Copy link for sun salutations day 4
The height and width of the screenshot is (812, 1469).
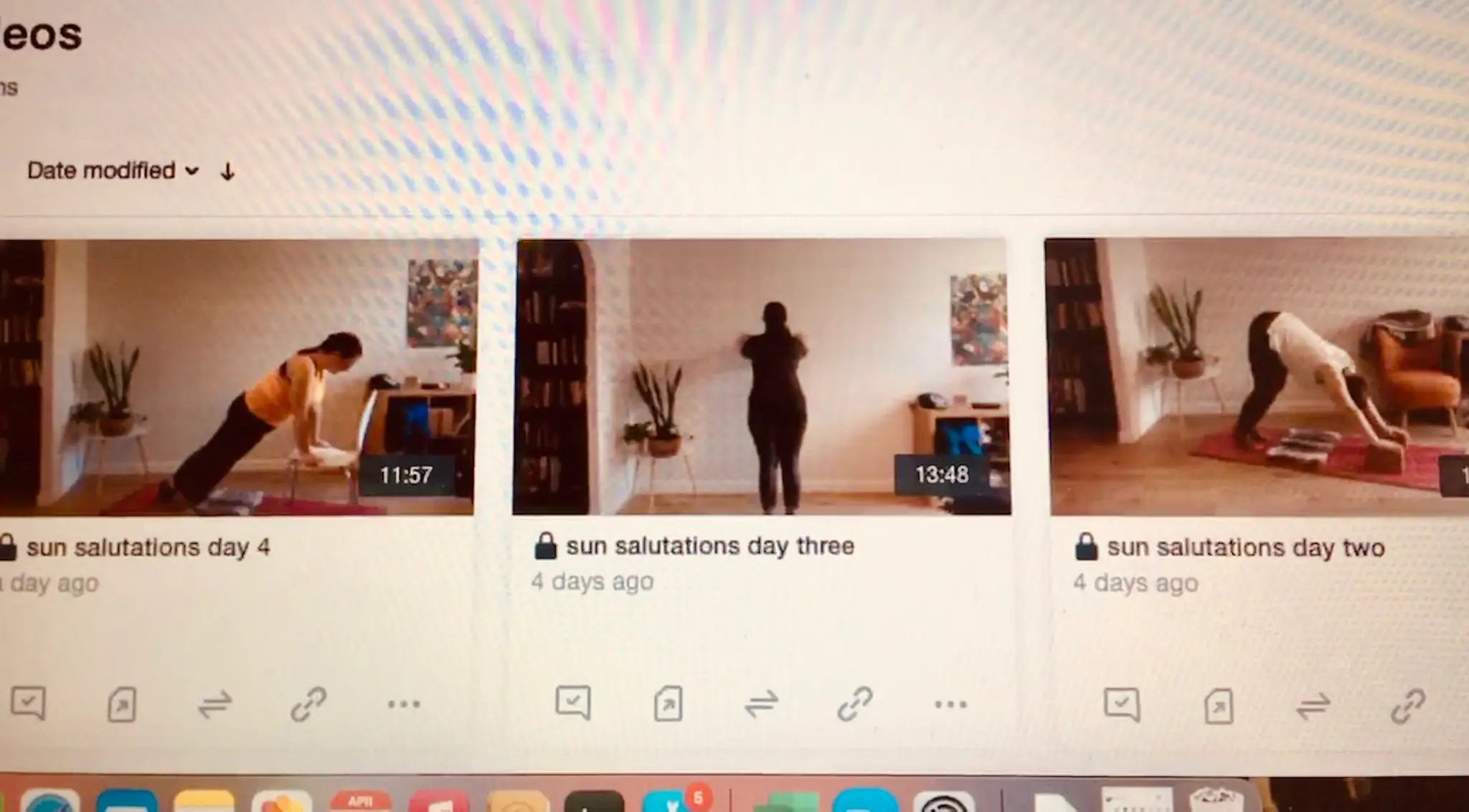pos(308,704)
